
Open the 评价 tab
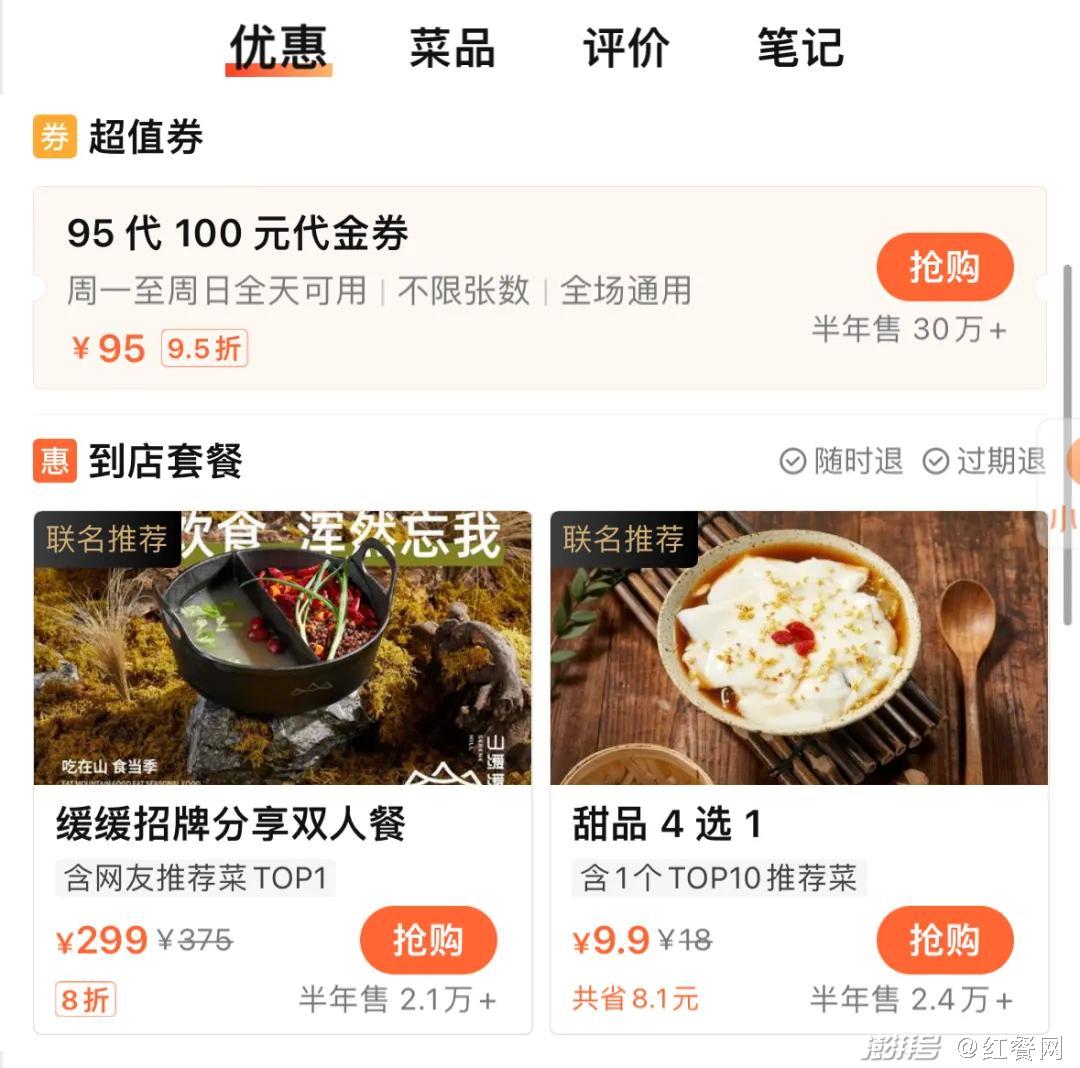pyautogui.click(x=626, y=49)
